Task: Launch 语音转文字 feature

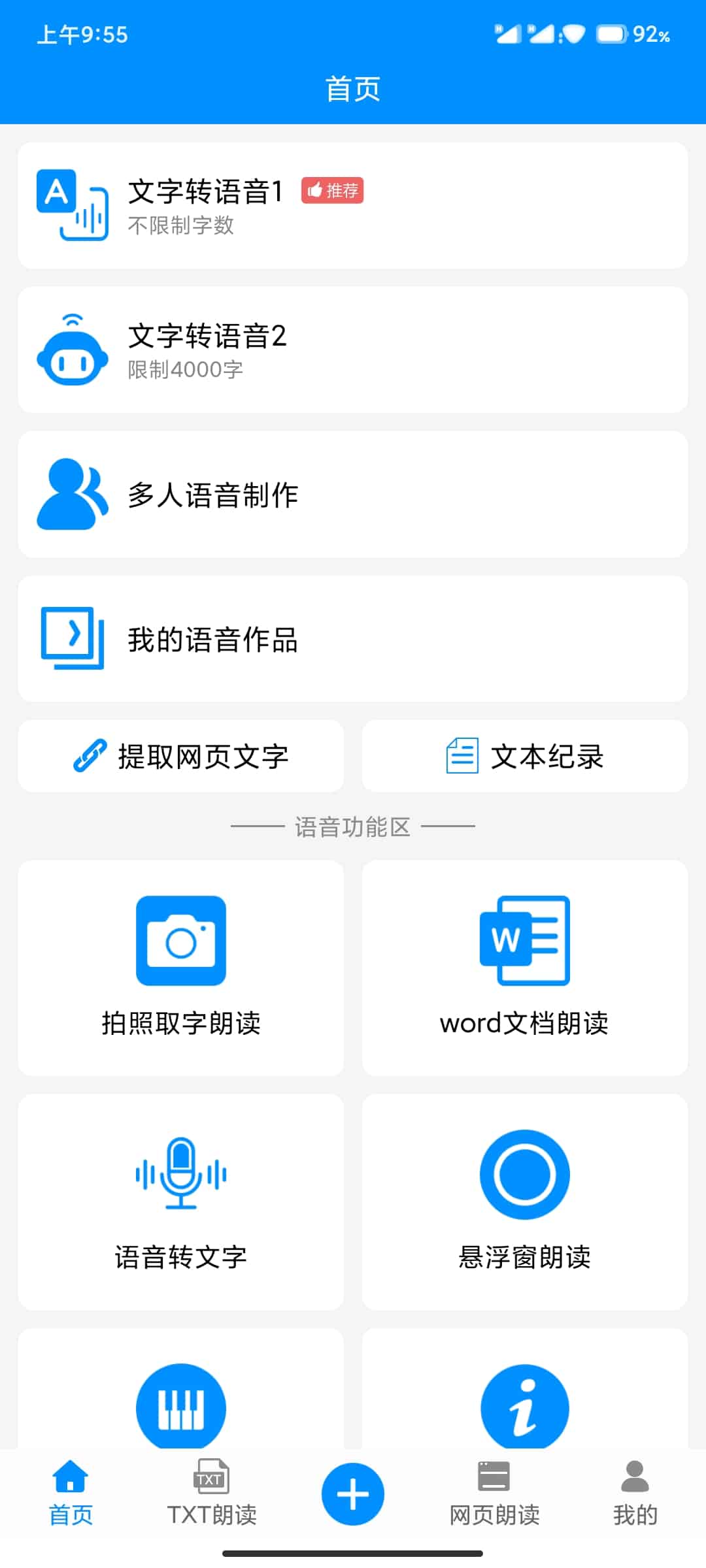Action: [x=181, y=1201]
